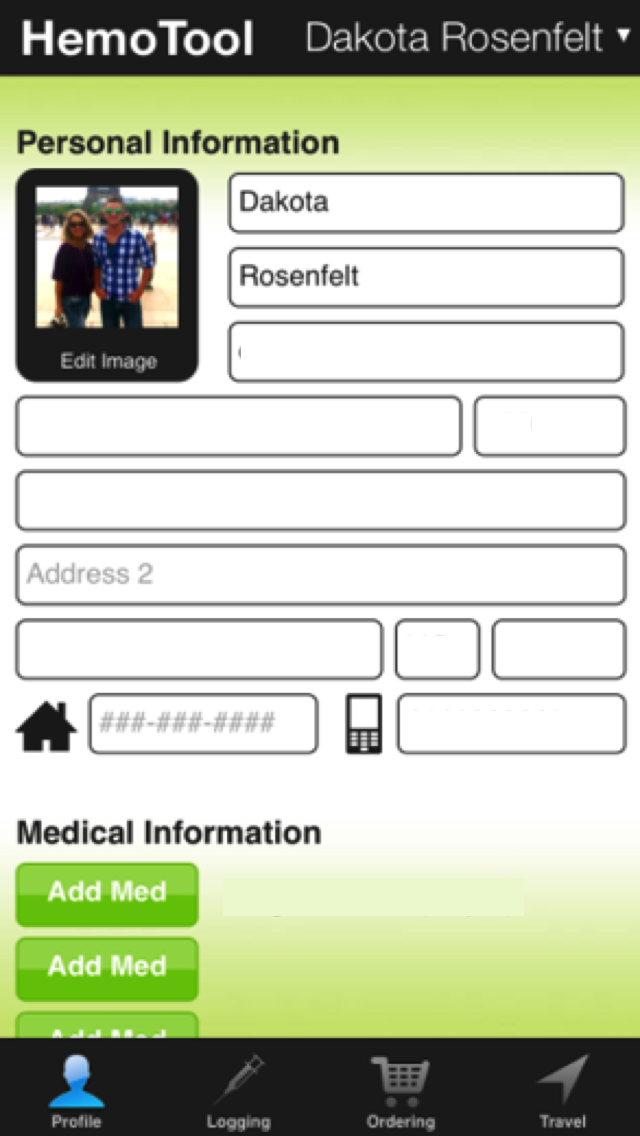This screenshot has height=1136, width=640.
Task: Open the Ordering tab
Action: [x=400, y=1090]
